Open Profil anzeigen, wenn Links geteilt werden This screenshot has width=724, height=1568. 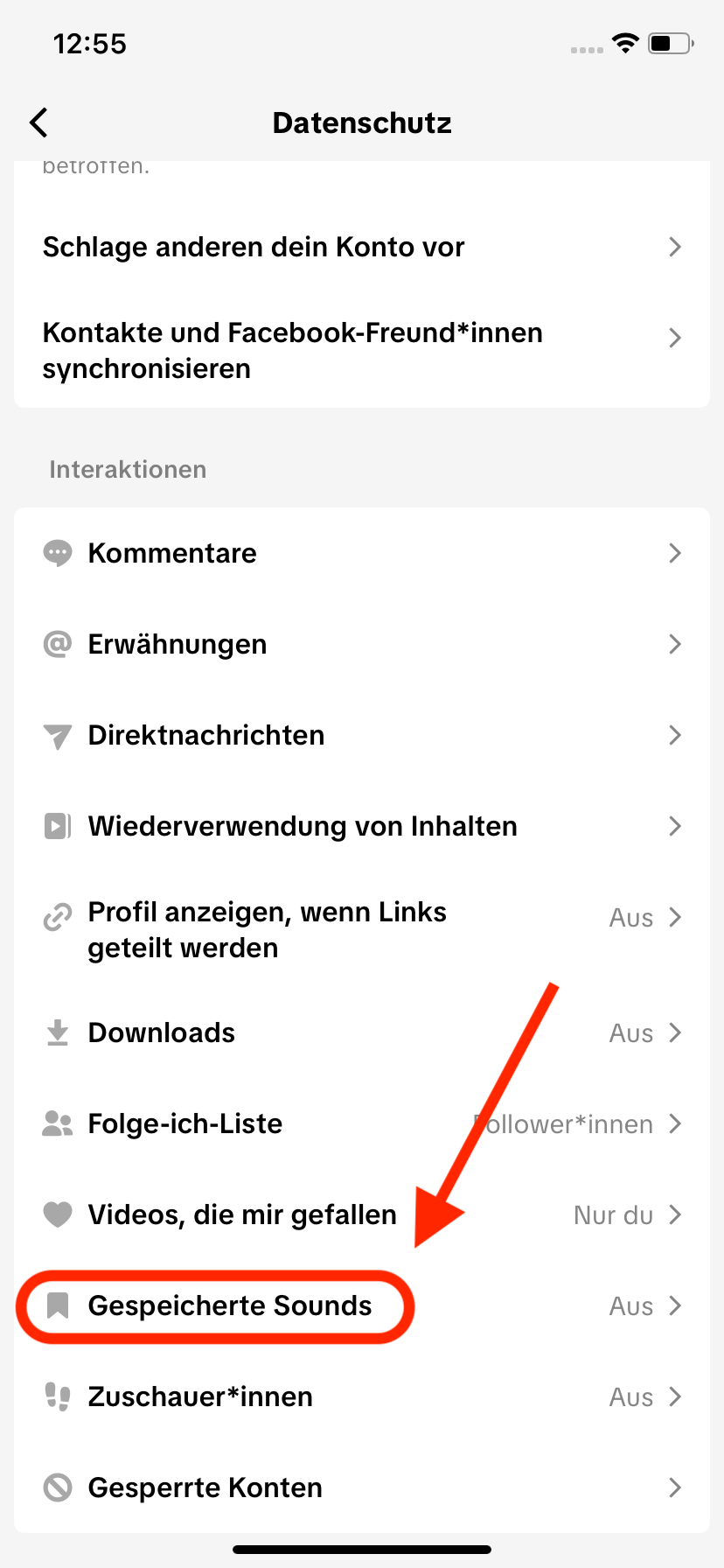[x=362, y=929]
